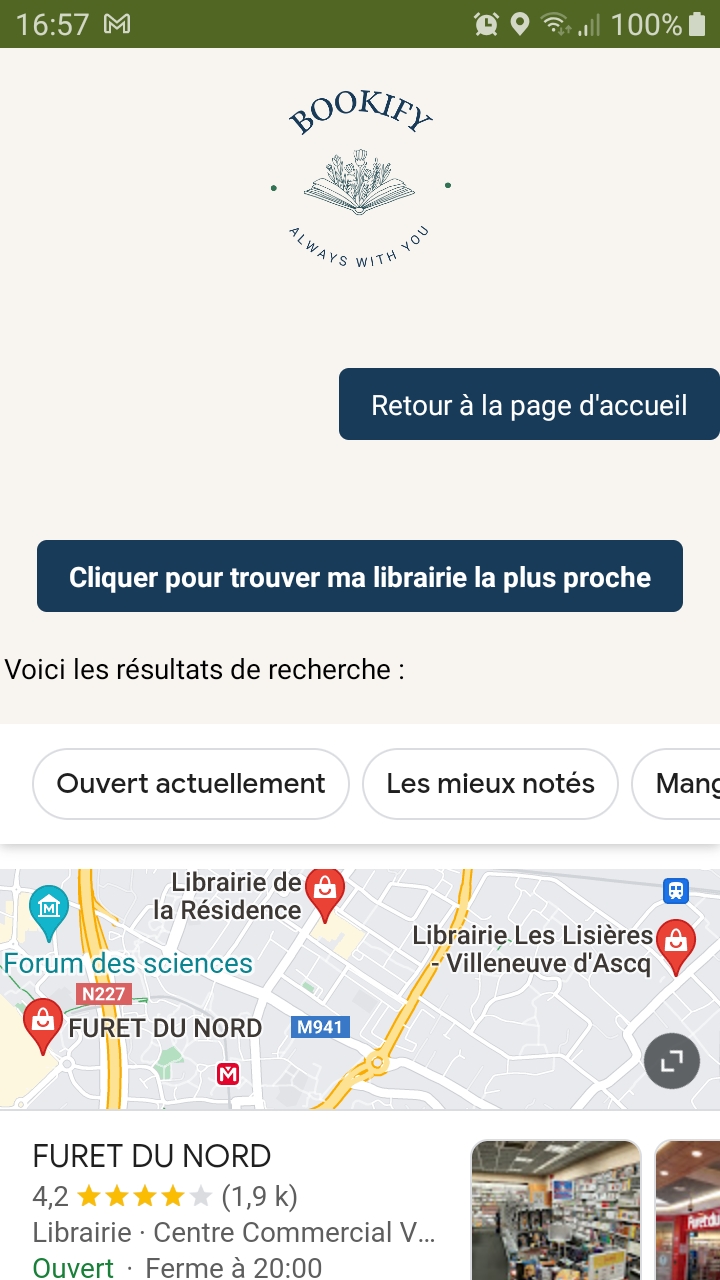This screenshot has width=720, height=1280.
Task: Open the Librairie de la Résidence map pin
Action: point(324,893)
